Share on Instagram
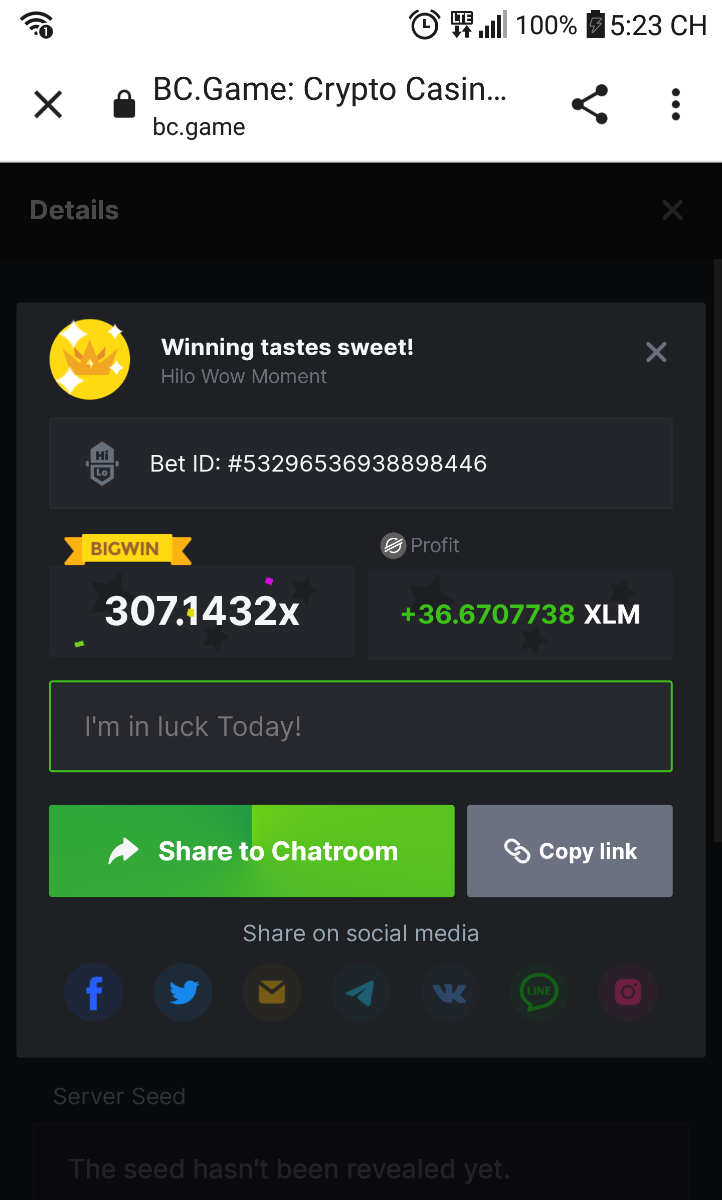722x1200 pixels. (x=628, y=993)
